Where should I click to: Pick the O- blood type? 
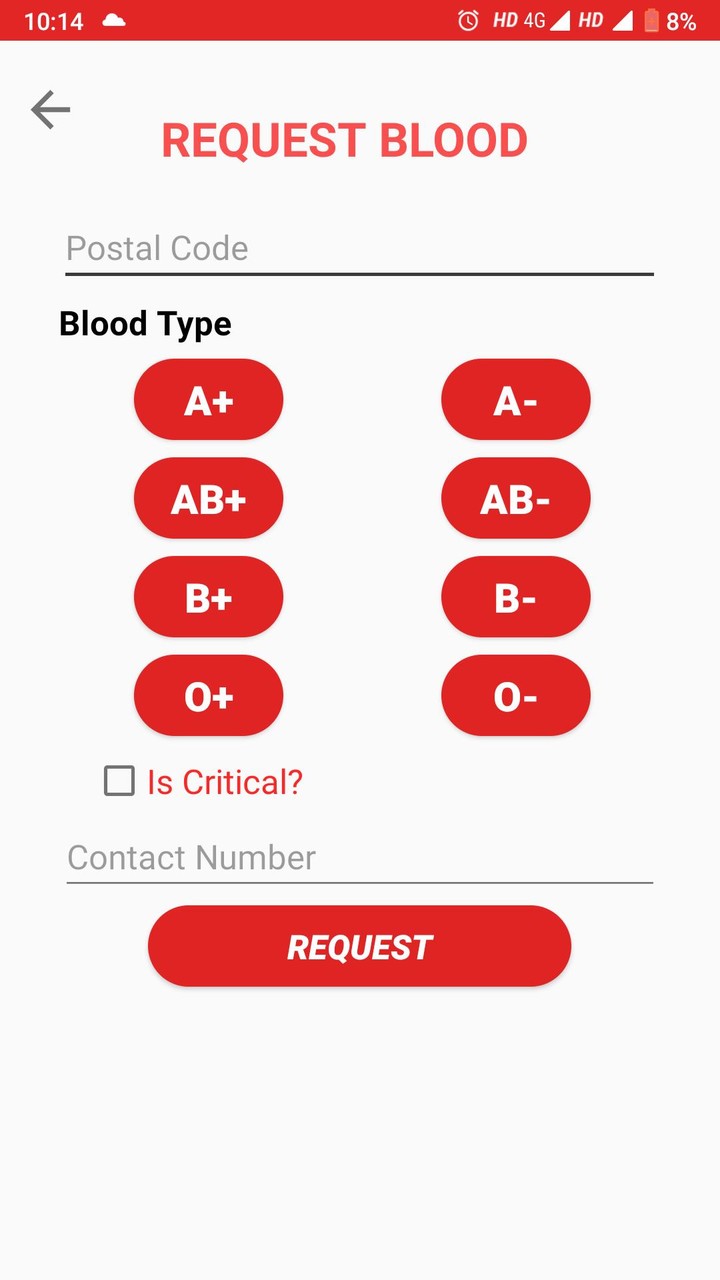(516, 695)
